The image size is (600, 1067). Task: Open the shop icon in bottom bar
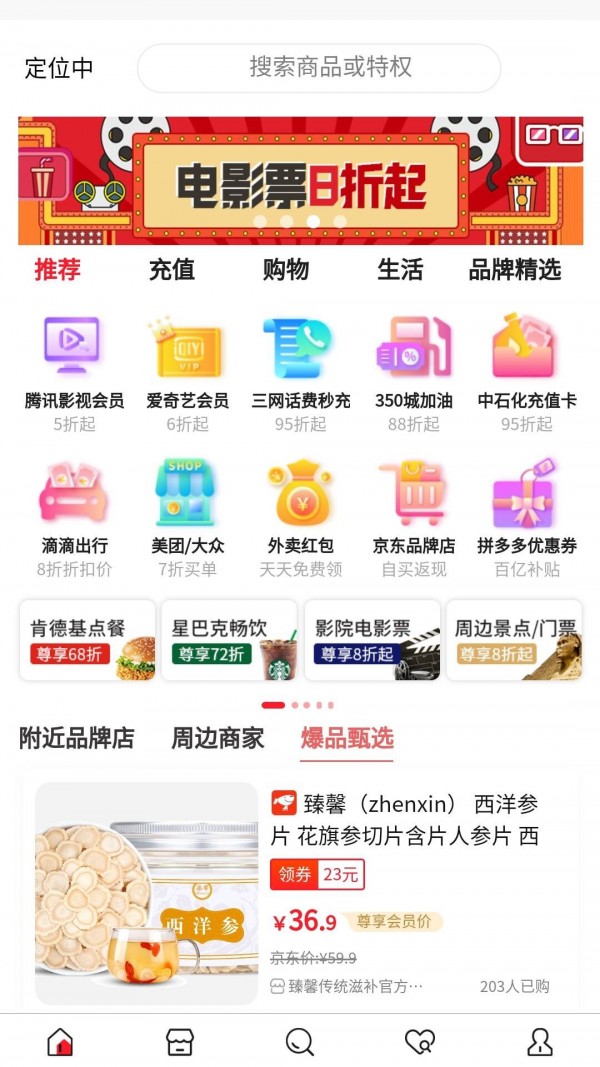pos(180,1042)
